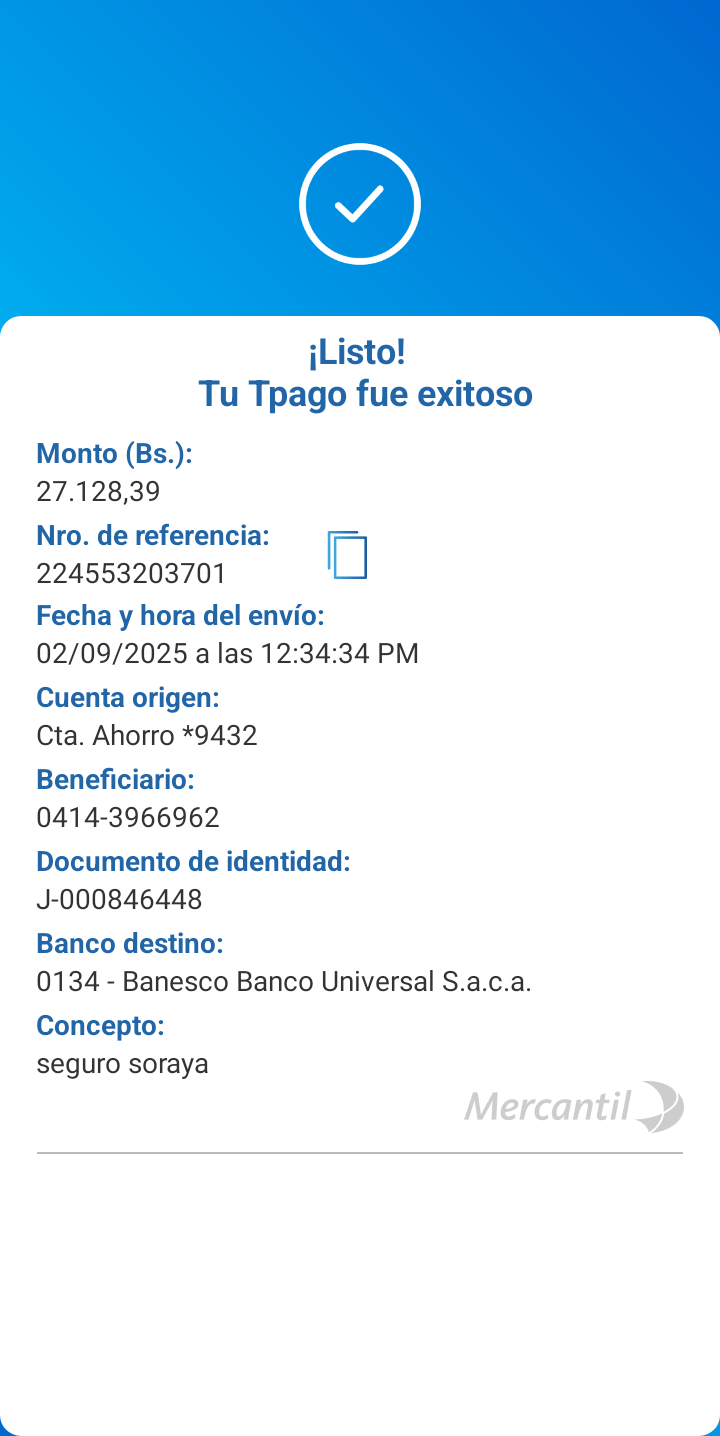This screenshot has width=720, height=1436.
Task: Copy the reference number
Action: pyautogui.click(x=347, y=555)
